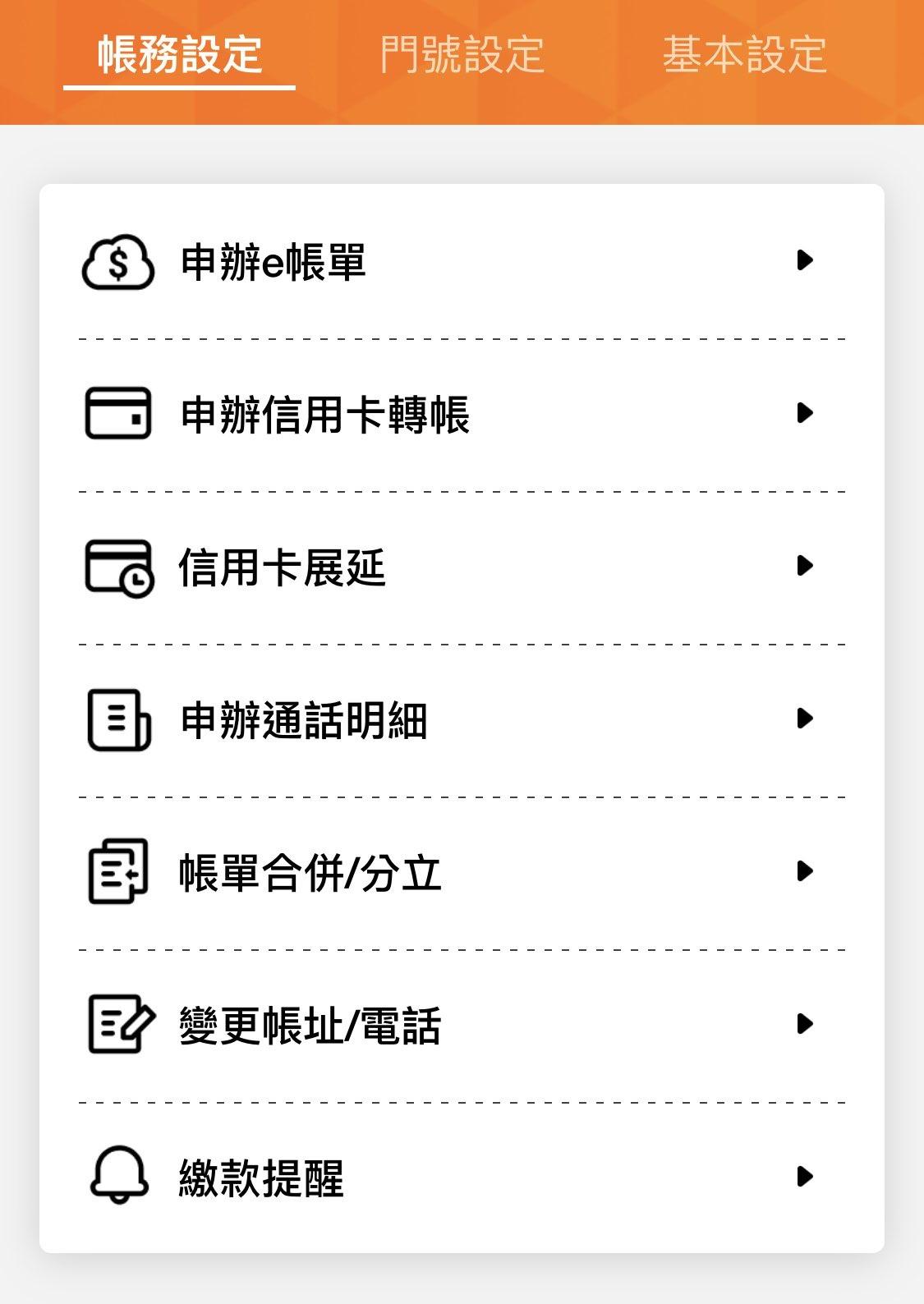This screenshot has height=1304, width=924.
Task: Switch to the 門號設定 tab
Action: [x=462, y=55]
